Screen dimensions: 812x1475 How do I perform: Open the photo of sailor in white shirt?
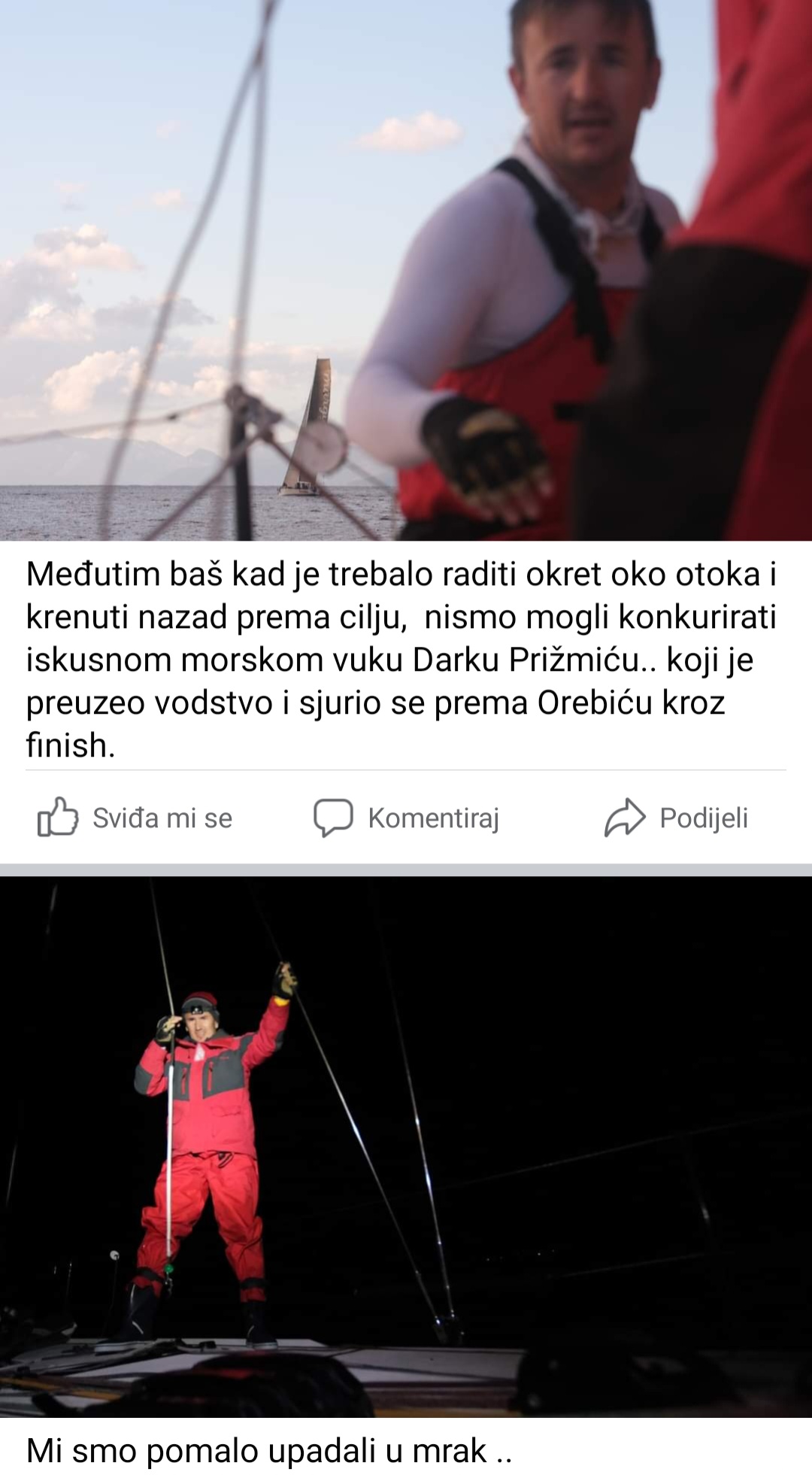406,271
